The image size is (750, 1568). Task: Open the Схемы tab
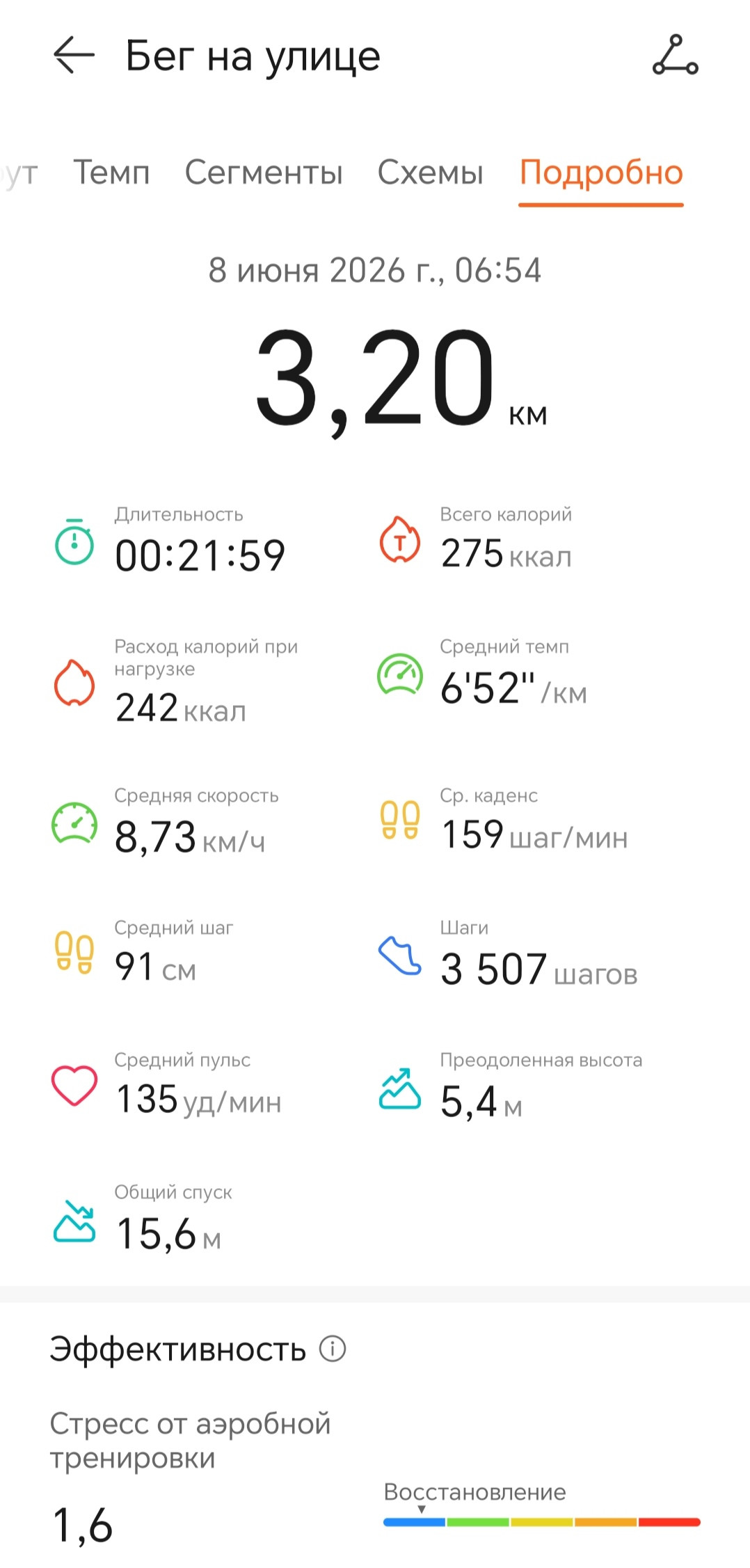pyautogui.click(x=430, y=172)
